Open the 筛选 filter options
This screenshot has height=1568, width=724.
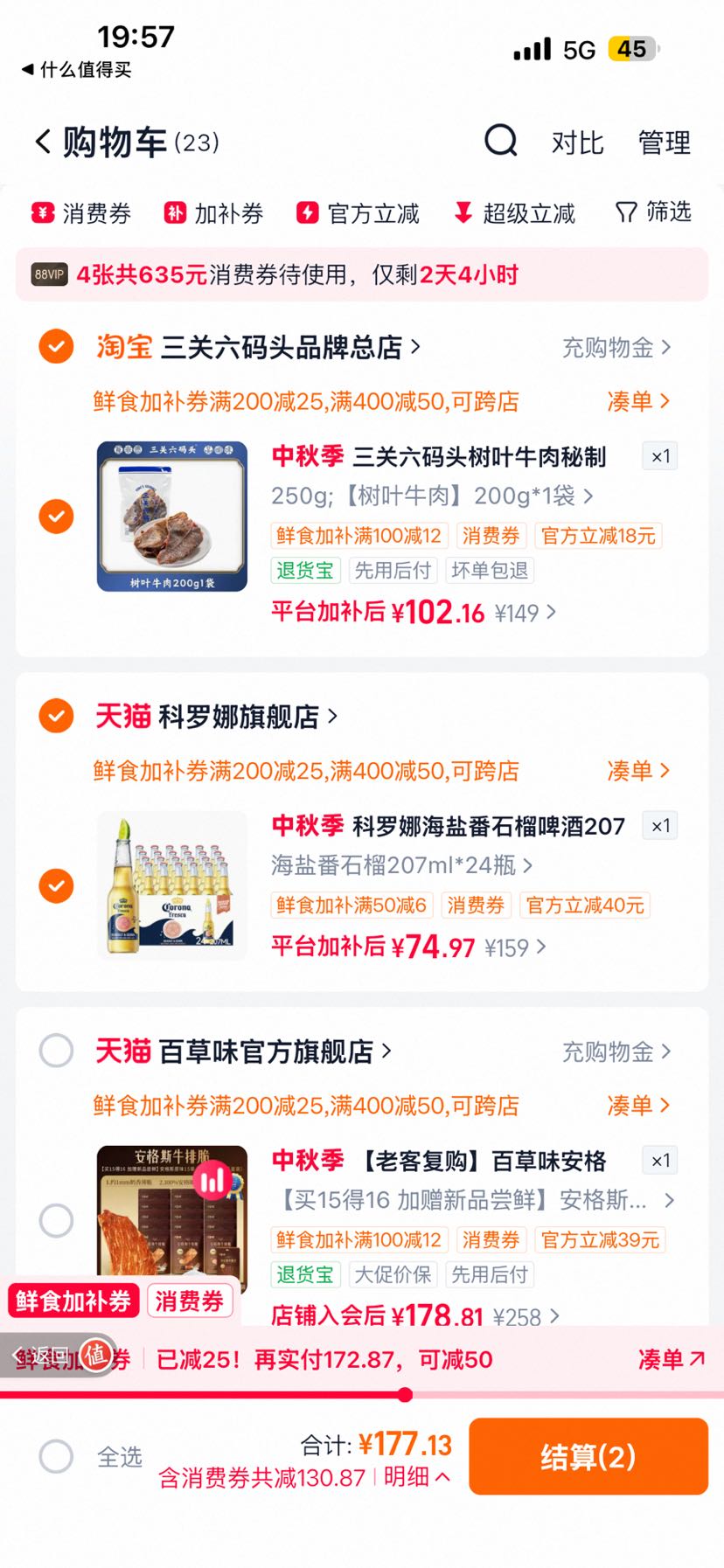pyautogui.click(x=653, y=212)
